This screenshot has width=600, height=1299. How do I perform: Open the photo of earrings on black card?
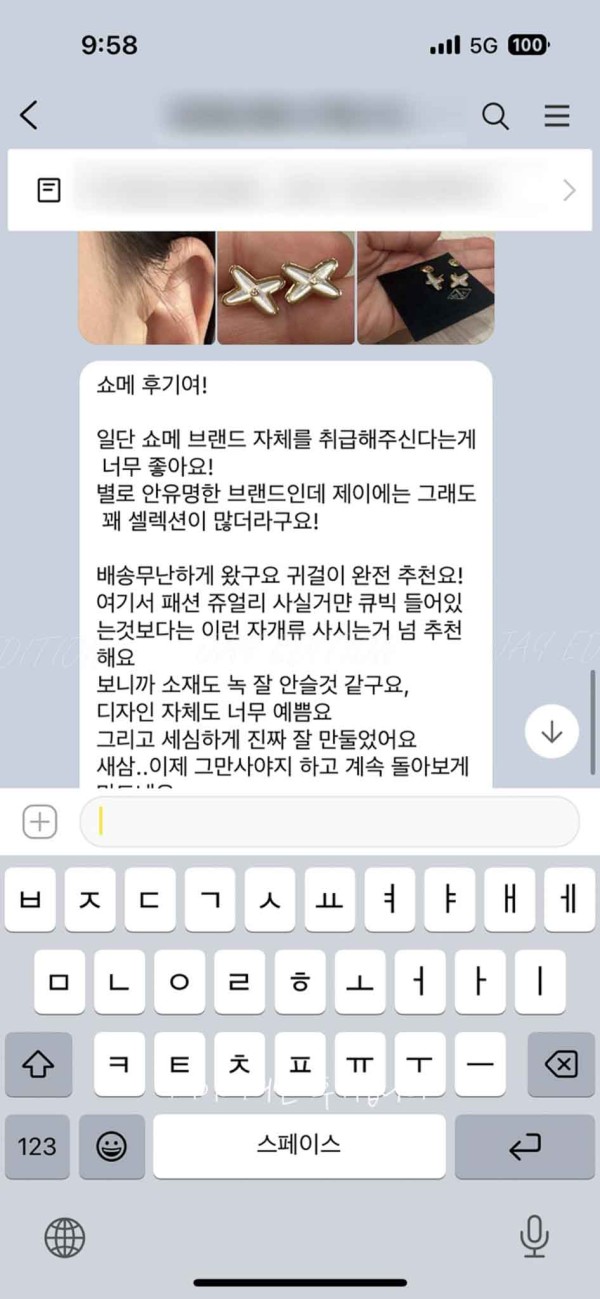[426, 288]
